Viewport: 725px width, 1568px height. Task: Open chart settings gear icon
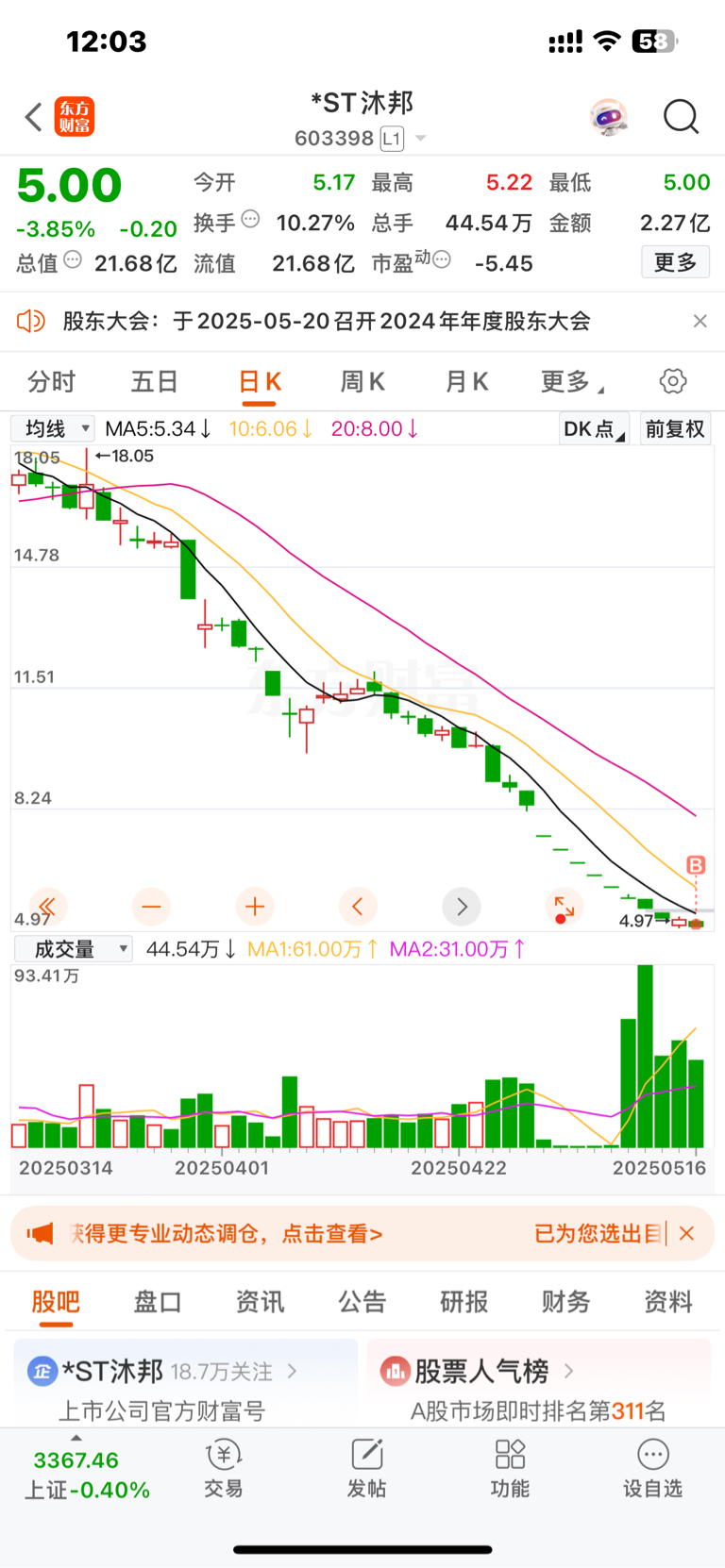click(x=672, y=381)
